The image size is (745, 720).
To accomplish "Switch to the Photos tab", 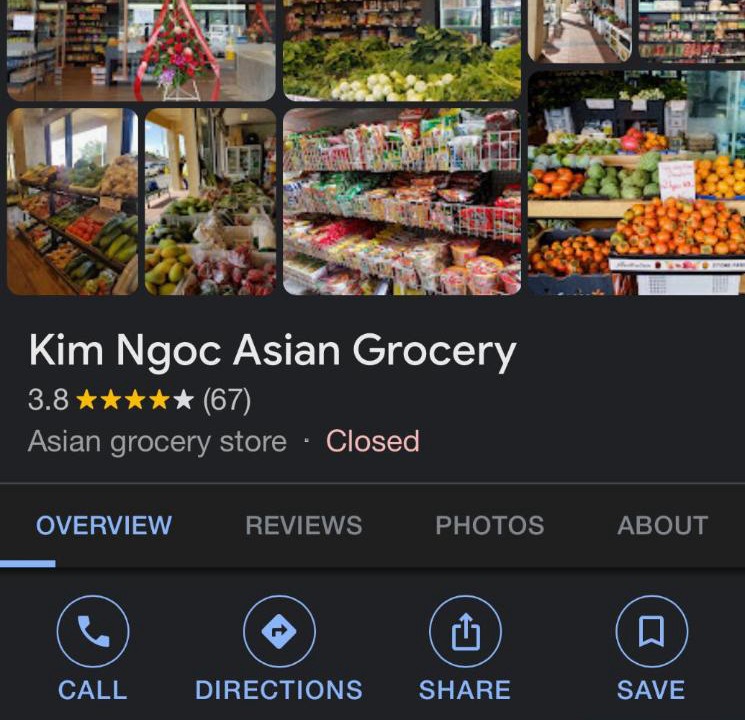I will (489, 525).
